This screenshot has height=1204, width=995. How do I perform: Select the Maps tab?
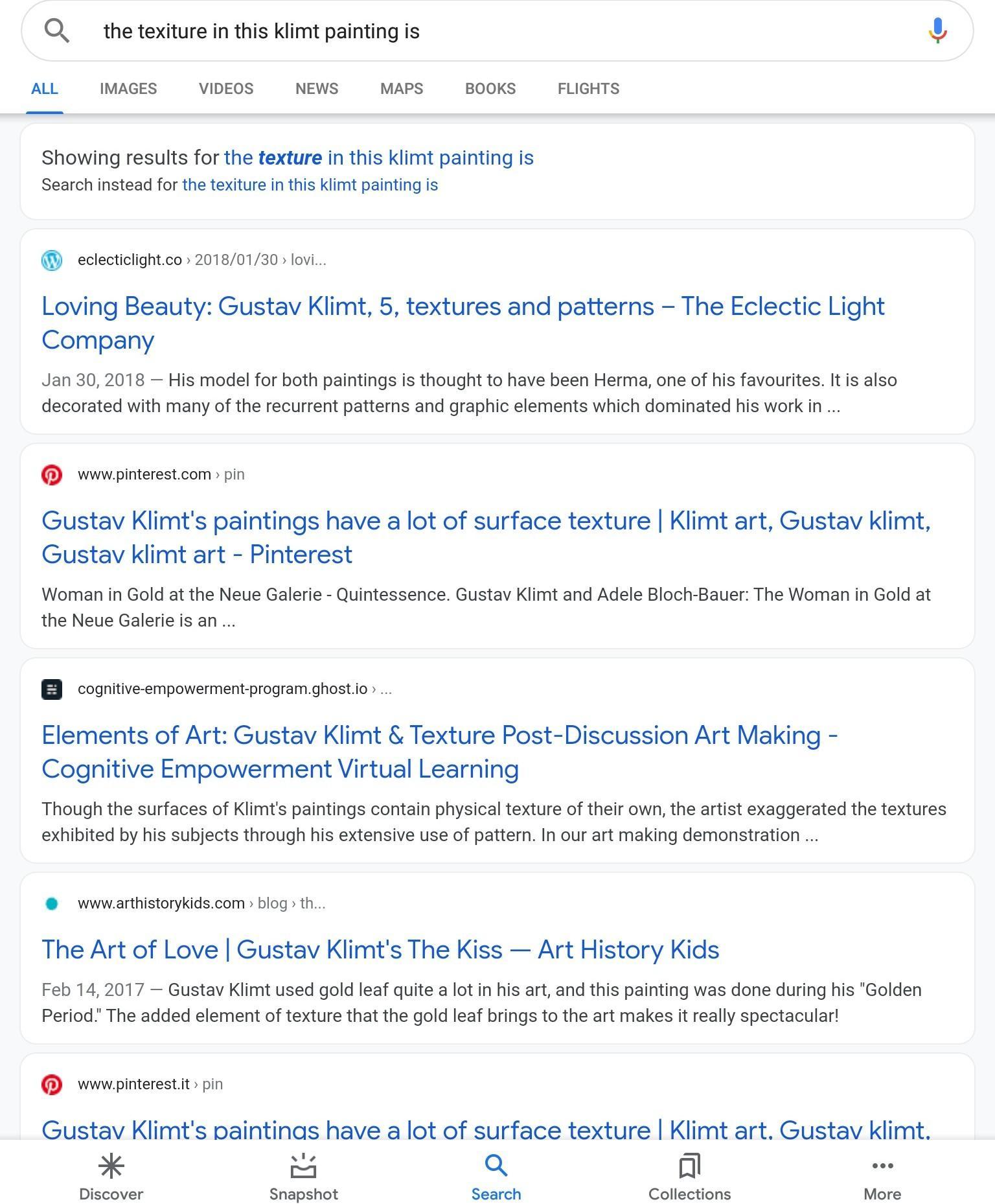point(402,89)
